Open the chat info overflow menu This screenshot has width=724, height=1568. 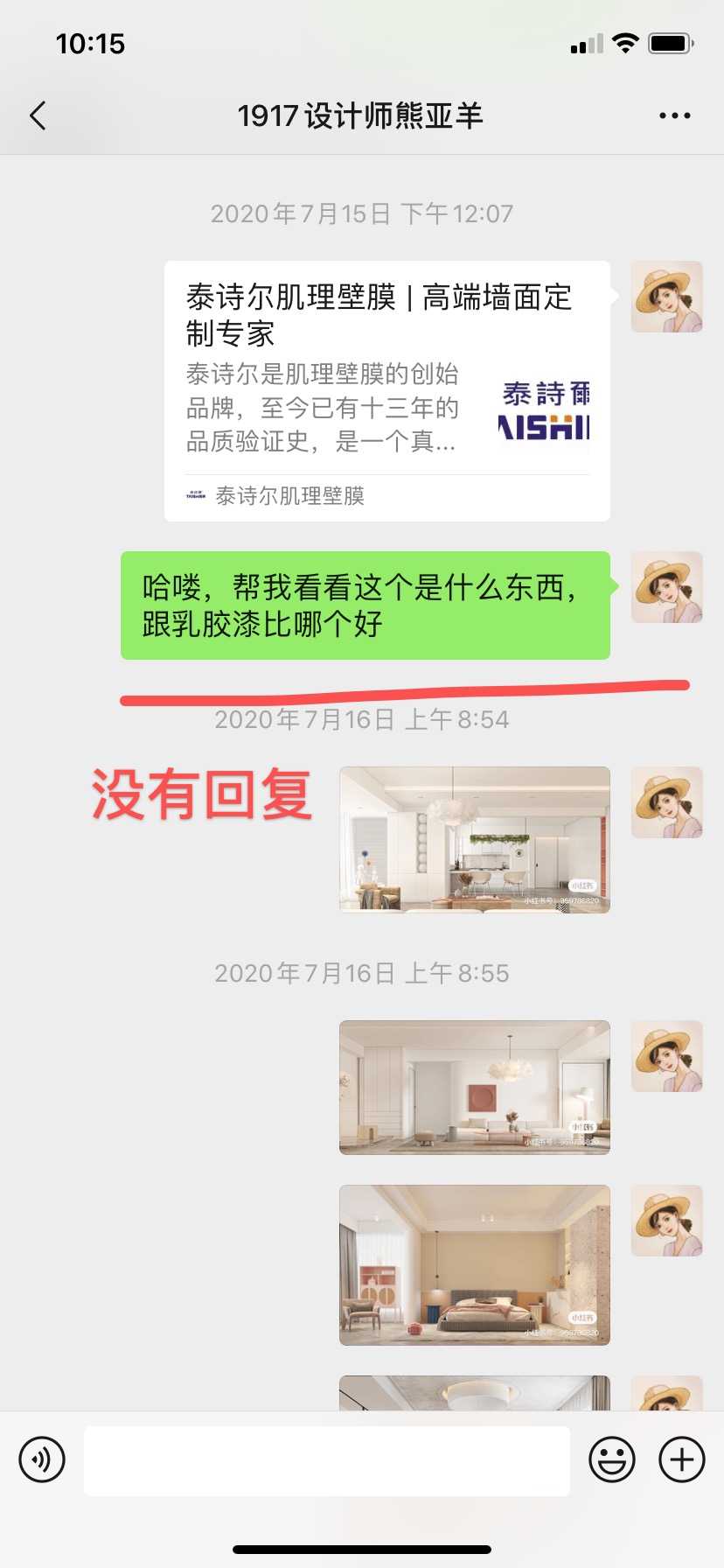(674, 115)
